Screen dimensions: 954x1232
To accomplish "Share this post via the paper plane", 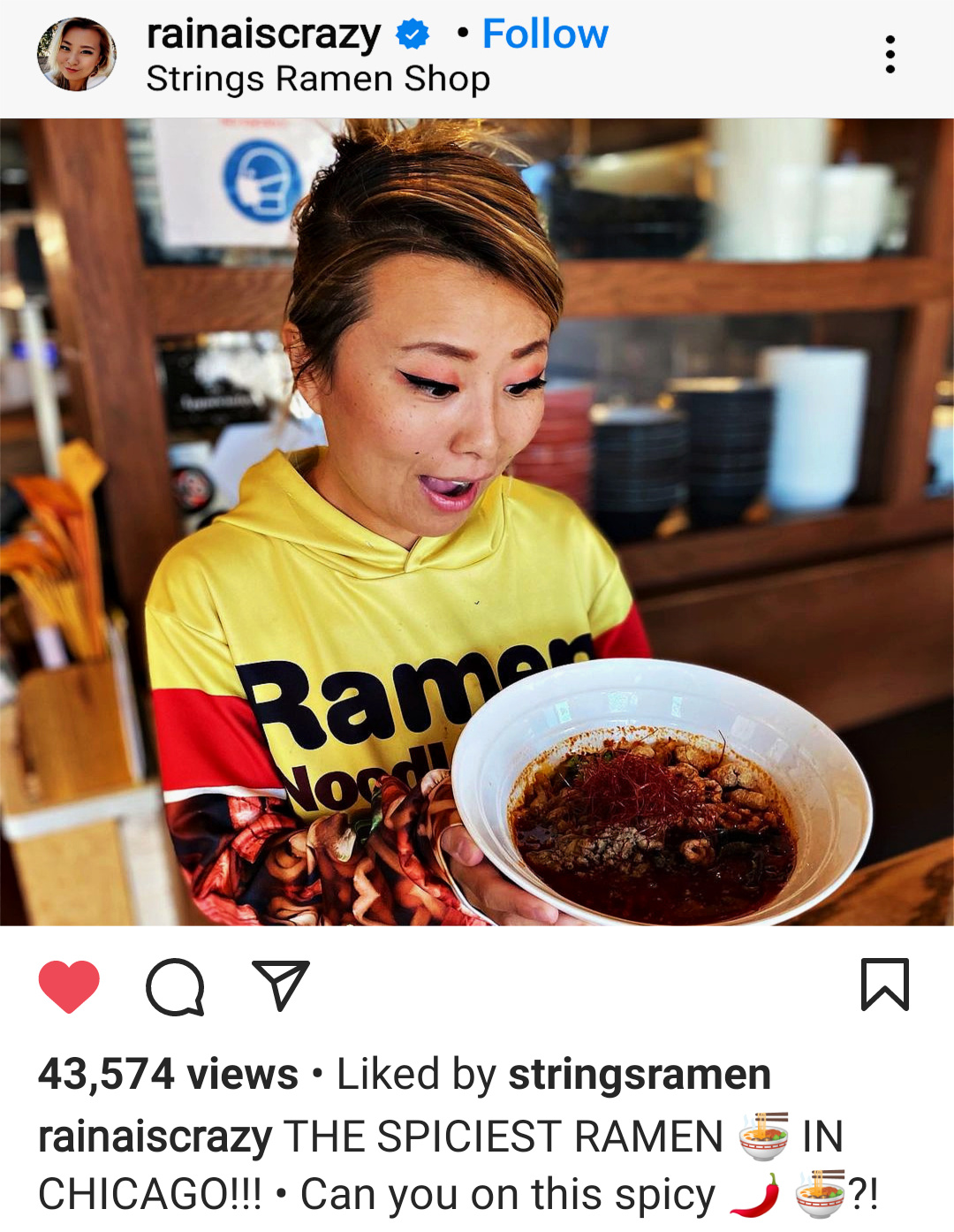I will point(281,985).
